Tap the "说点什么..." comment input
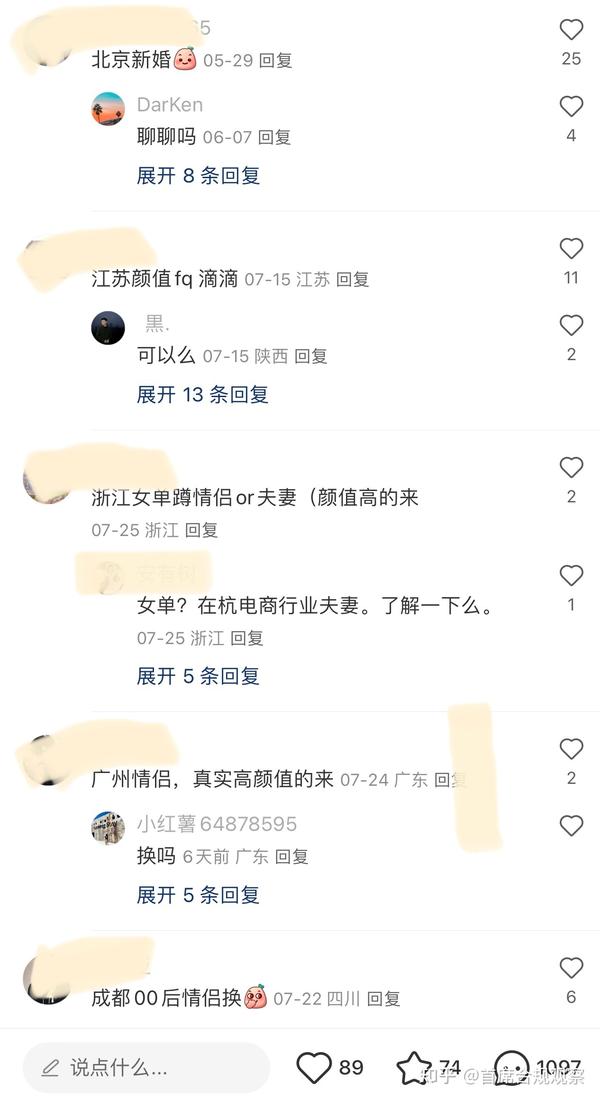Viewport: 600px width, 1100px height. point(147,1068)
